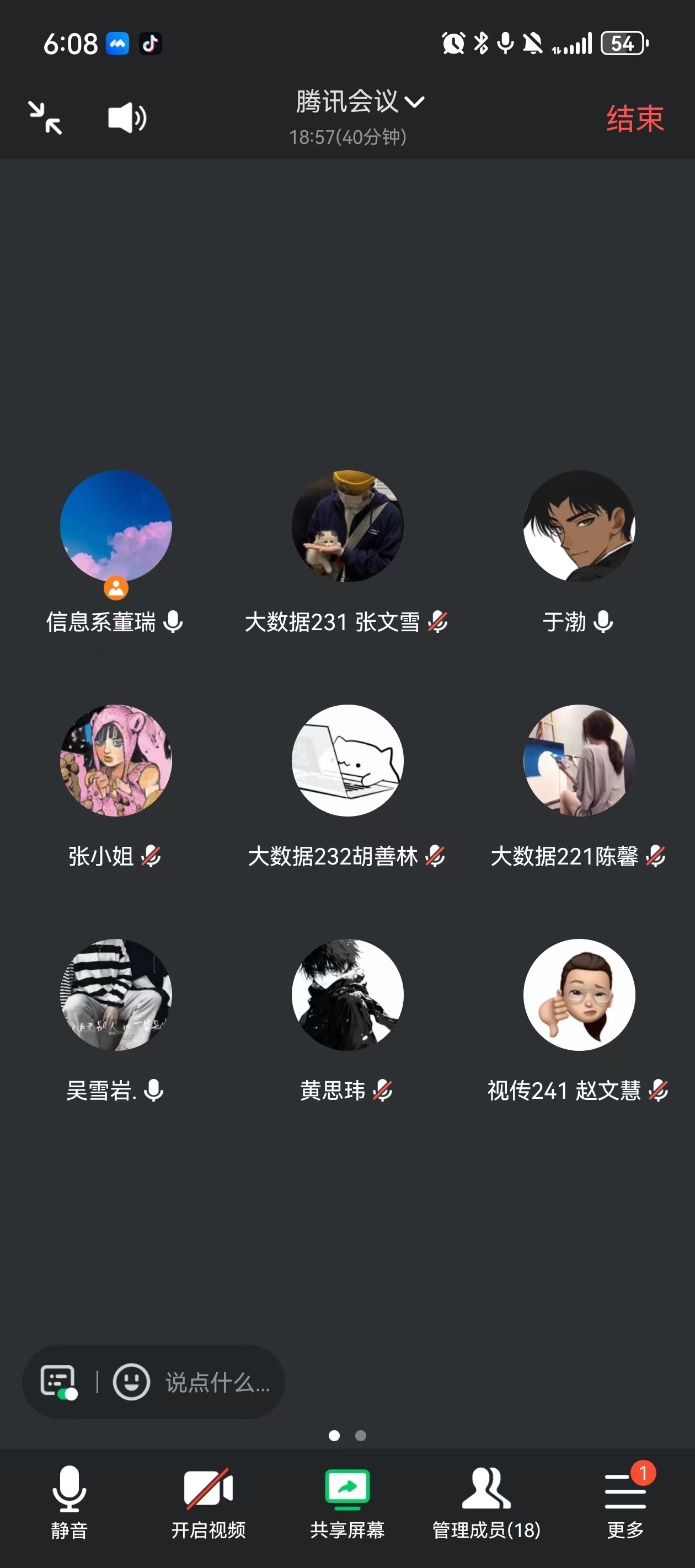Mute your microphone with 静音
695x1568 pixels.
[x=69, y=1501]
